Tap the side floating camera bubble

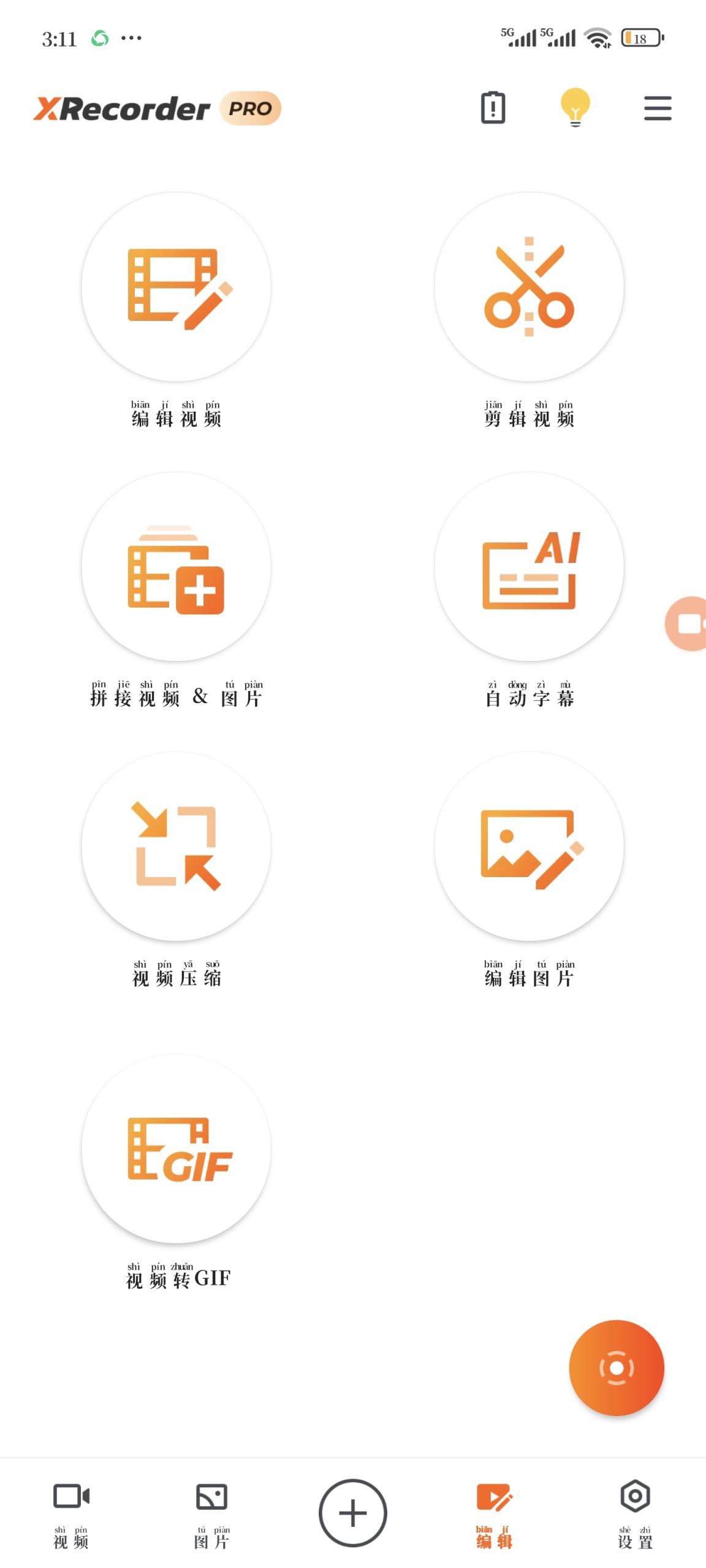coord(689,624)
